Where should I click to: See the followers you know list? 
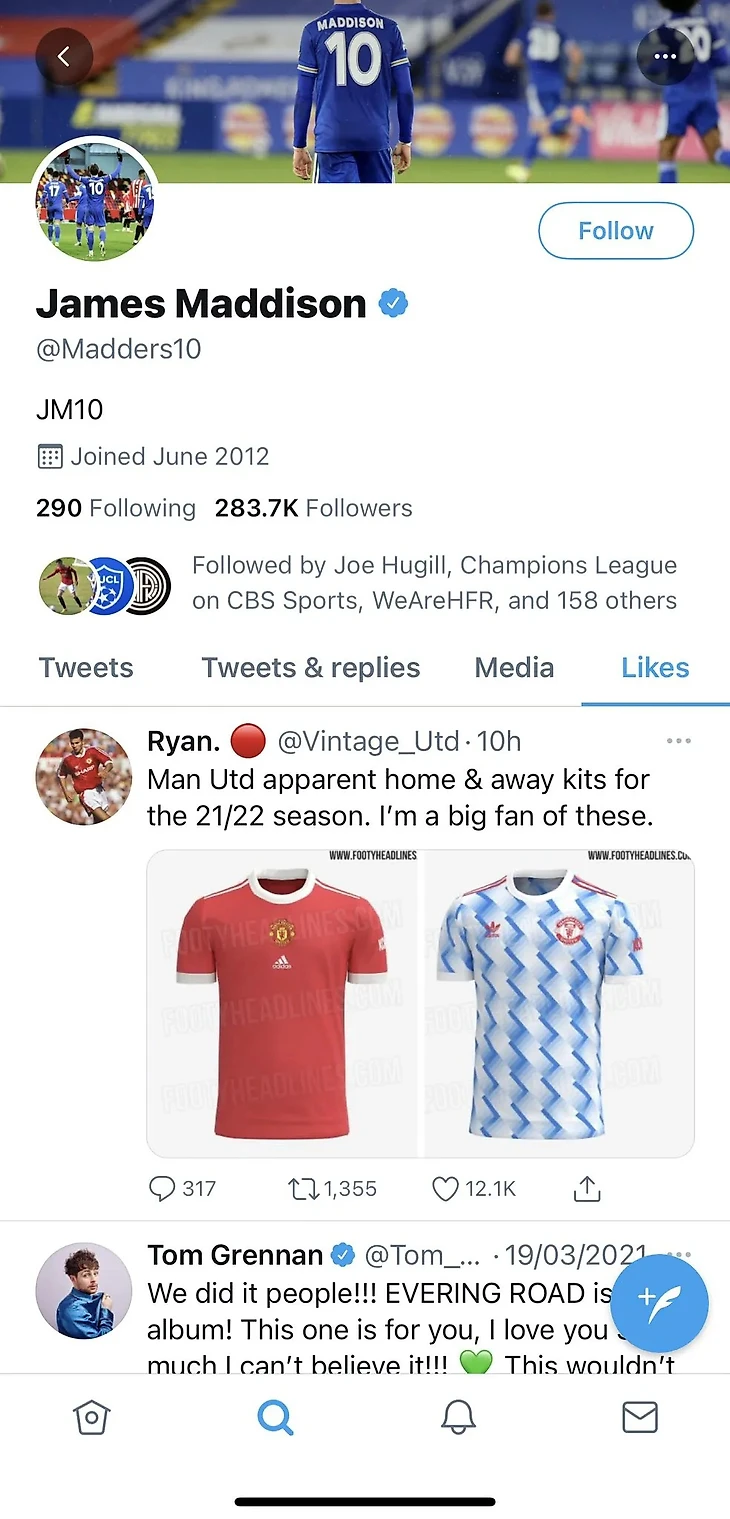pyautogui.click(x=434, y=583)
